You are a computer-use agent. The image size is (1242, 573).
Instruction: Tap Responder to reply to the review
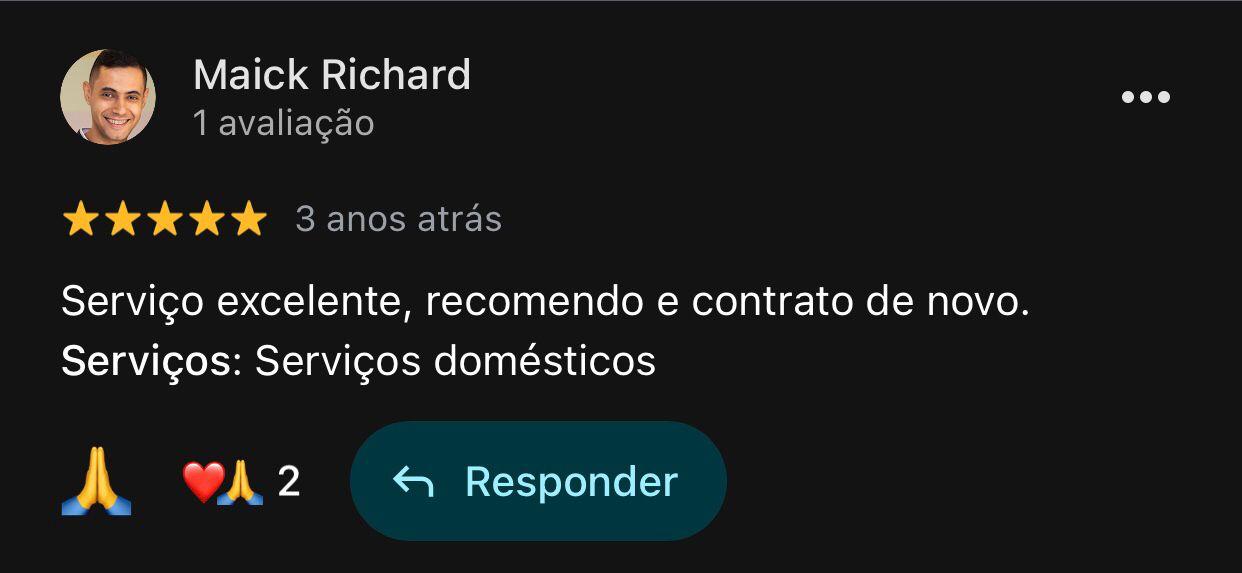[x=538, y=482]
